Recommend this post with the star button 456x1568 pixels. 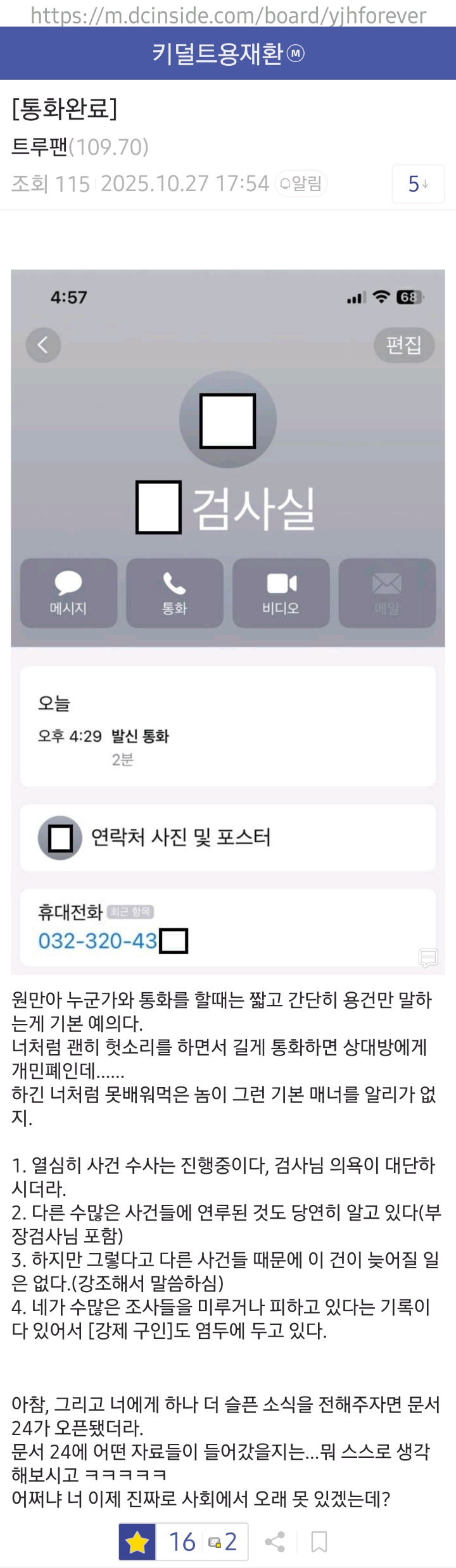point(137,1542)
